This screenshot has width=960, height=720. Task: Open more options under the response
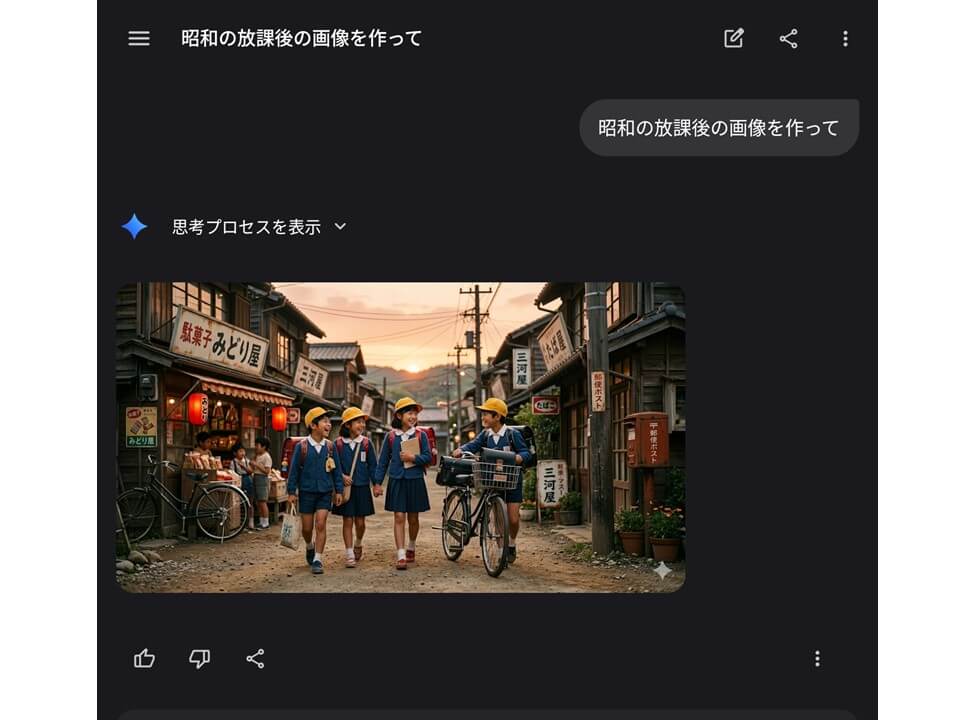point(817,658)
